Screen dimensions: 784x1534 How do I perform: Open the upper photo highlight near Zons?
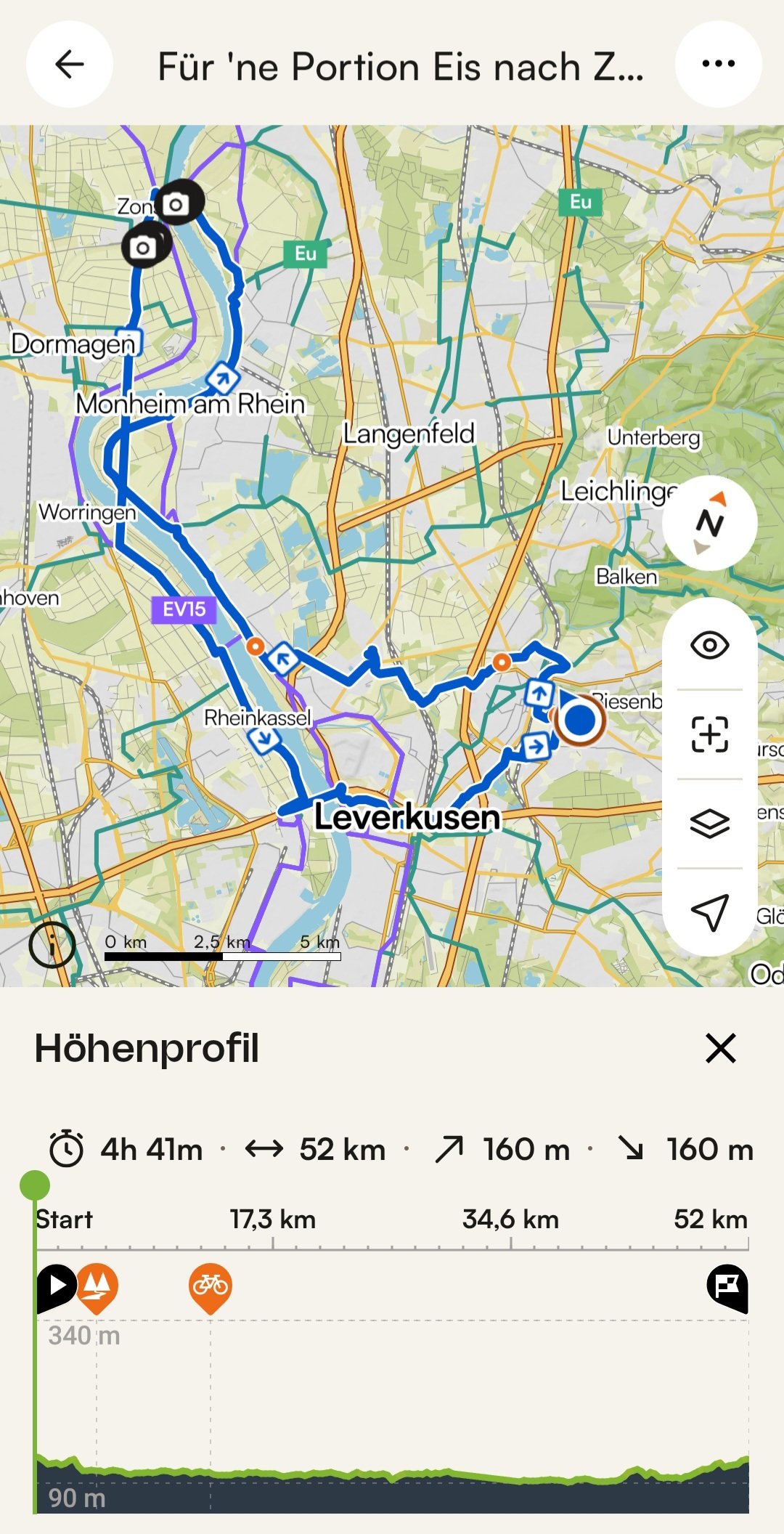pyautogui.click(x=177, y=203)
